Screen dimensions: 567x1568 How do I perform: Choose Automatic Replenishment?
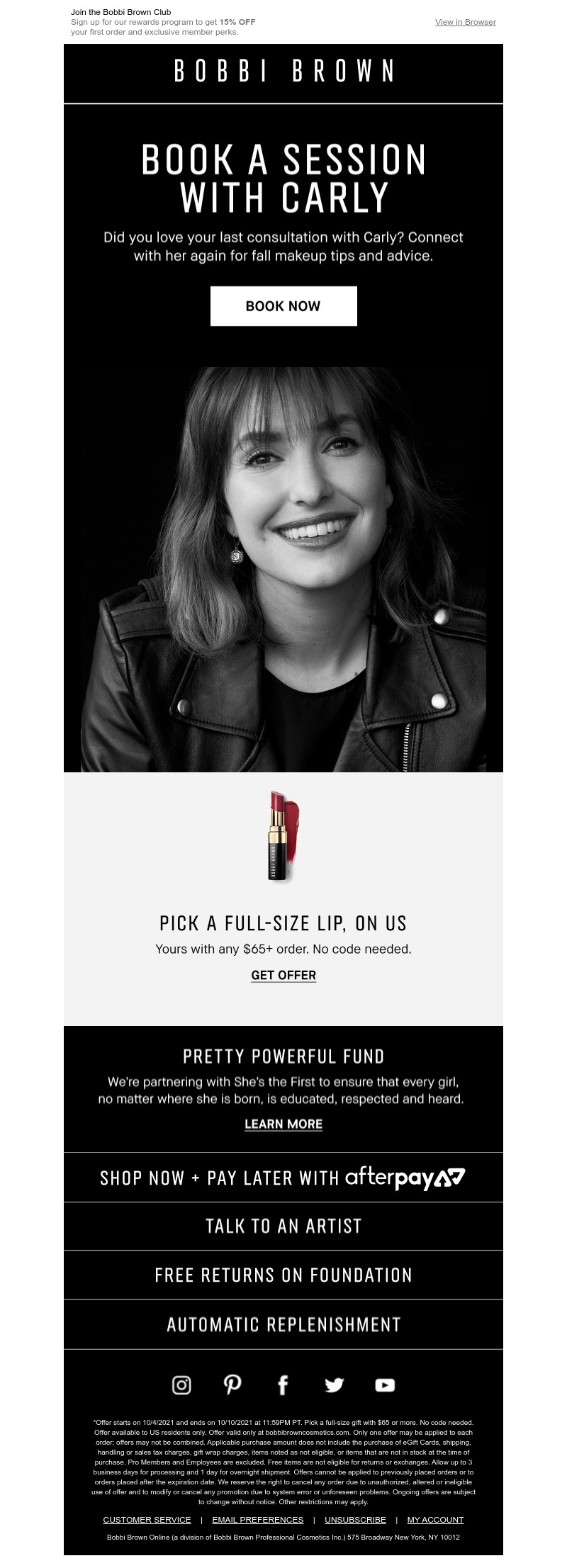(283, 1325)
